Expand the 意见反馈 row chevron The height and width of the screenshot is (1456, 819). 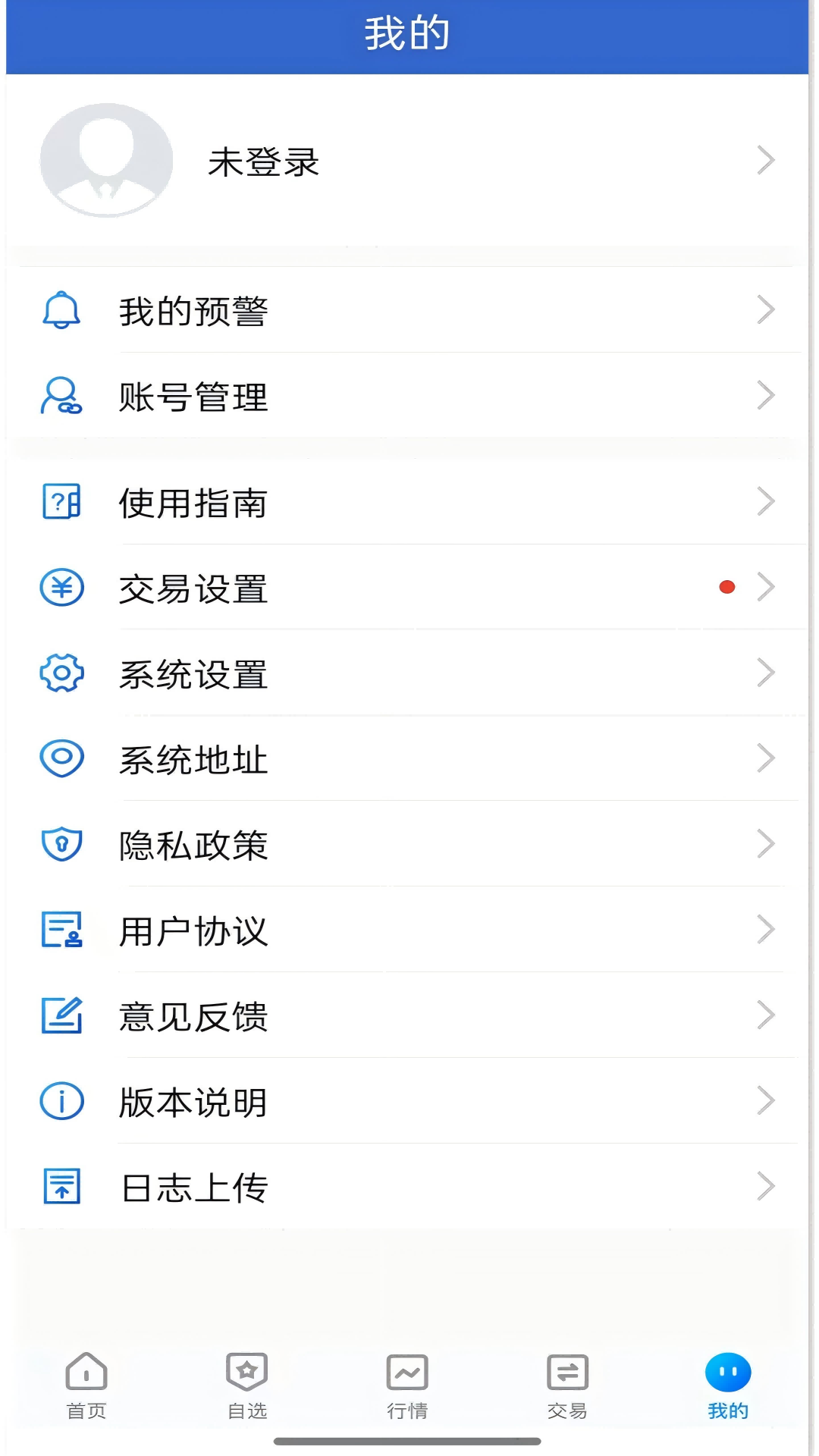[x=766, y=1016]
